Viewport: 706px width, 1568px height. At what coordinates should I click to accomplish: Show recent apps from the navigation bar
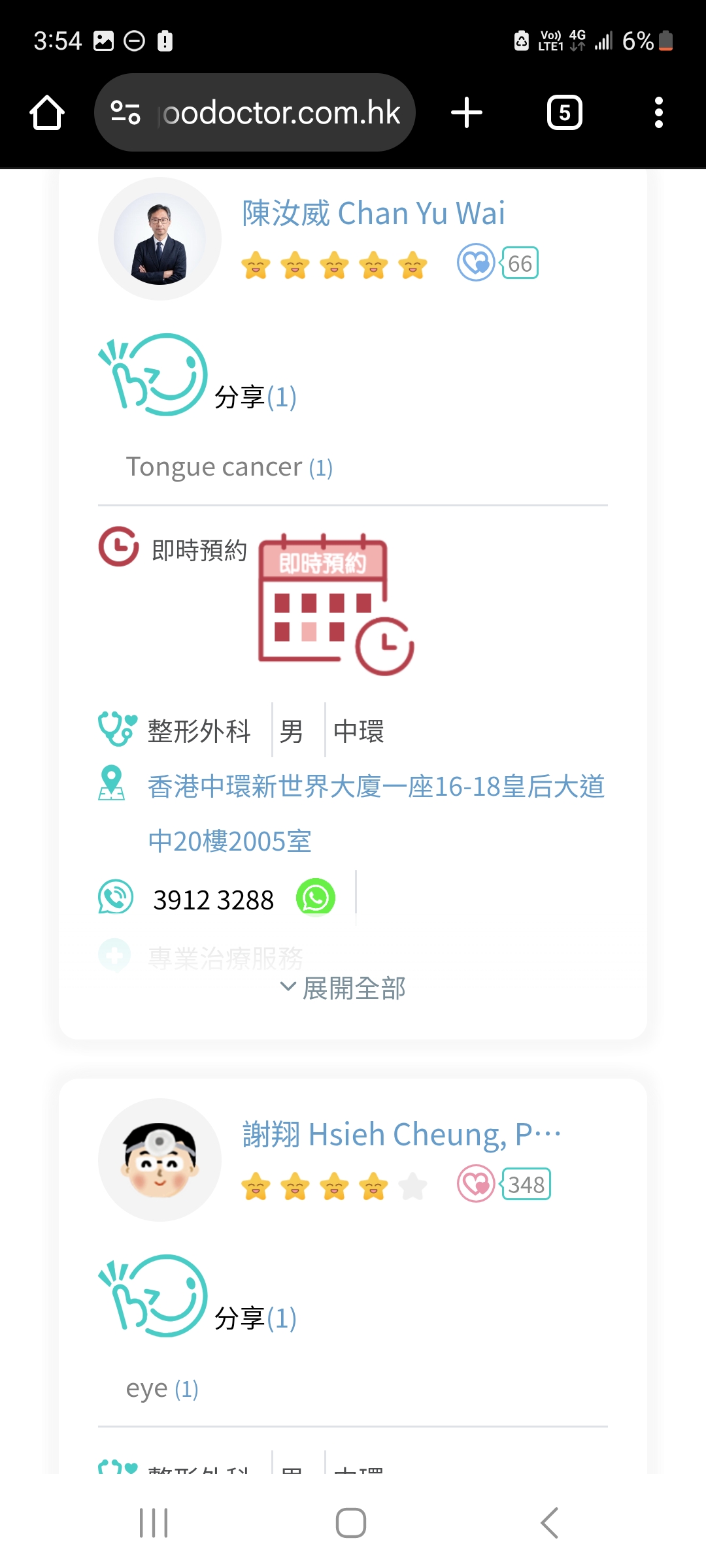pos(154,1523)
